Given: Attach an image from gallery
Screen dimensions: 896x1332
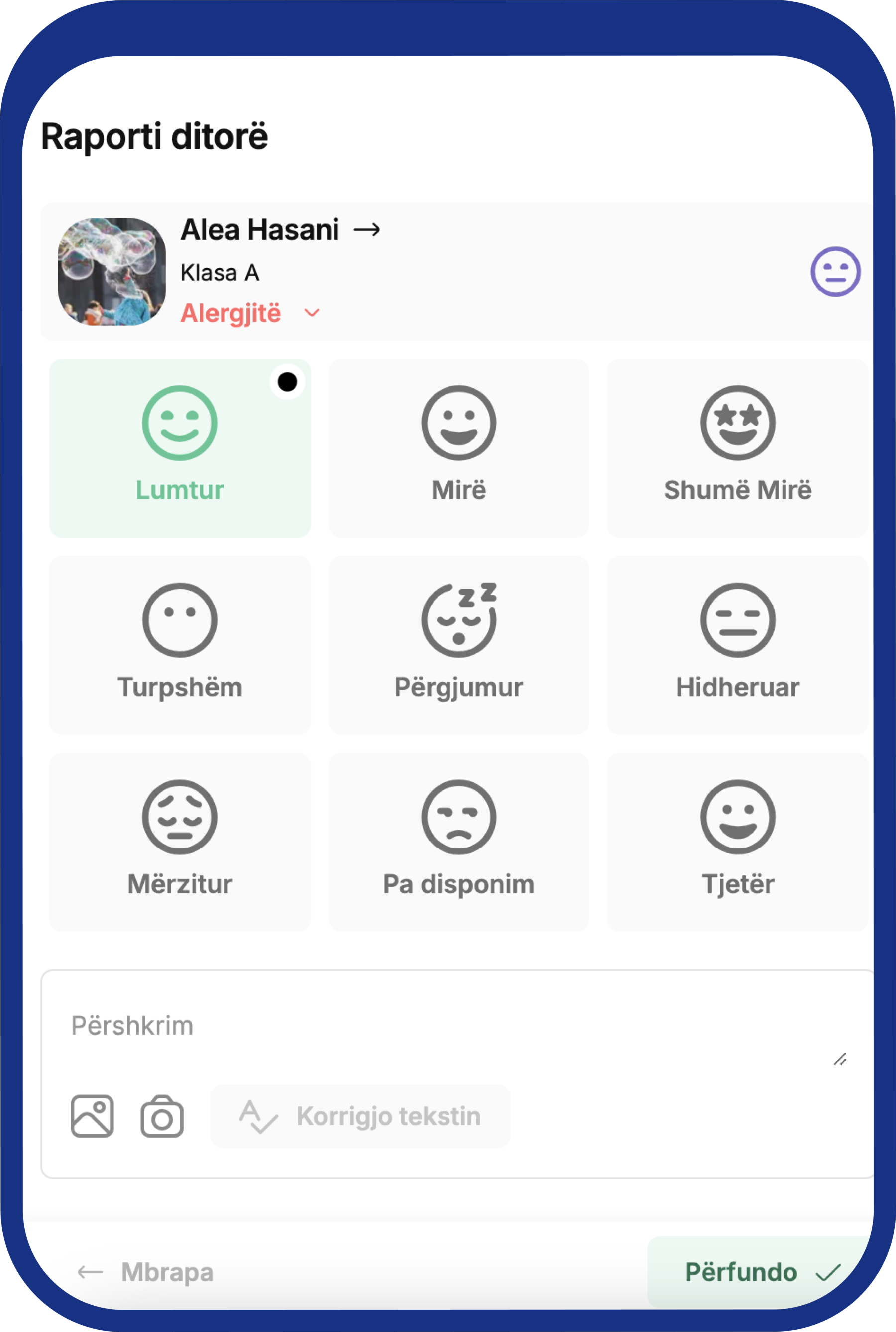Looking at the screenshot, I should click(92, 1116).
